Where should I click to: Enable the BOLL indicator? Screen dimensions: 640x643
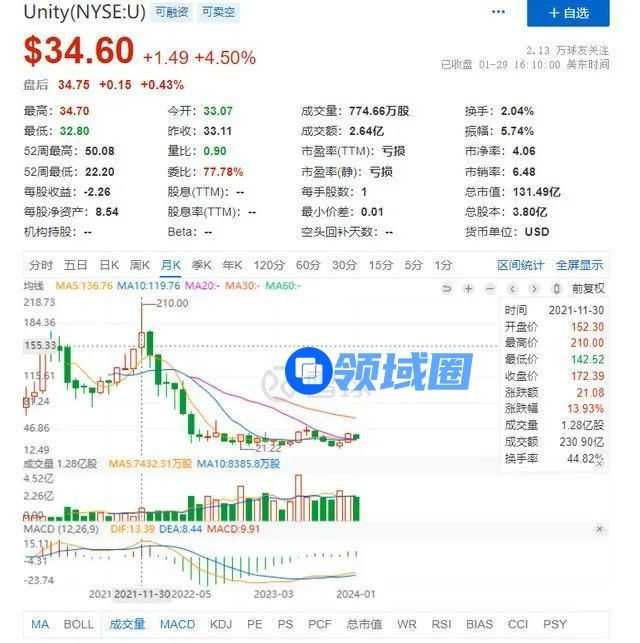(79, 625)
